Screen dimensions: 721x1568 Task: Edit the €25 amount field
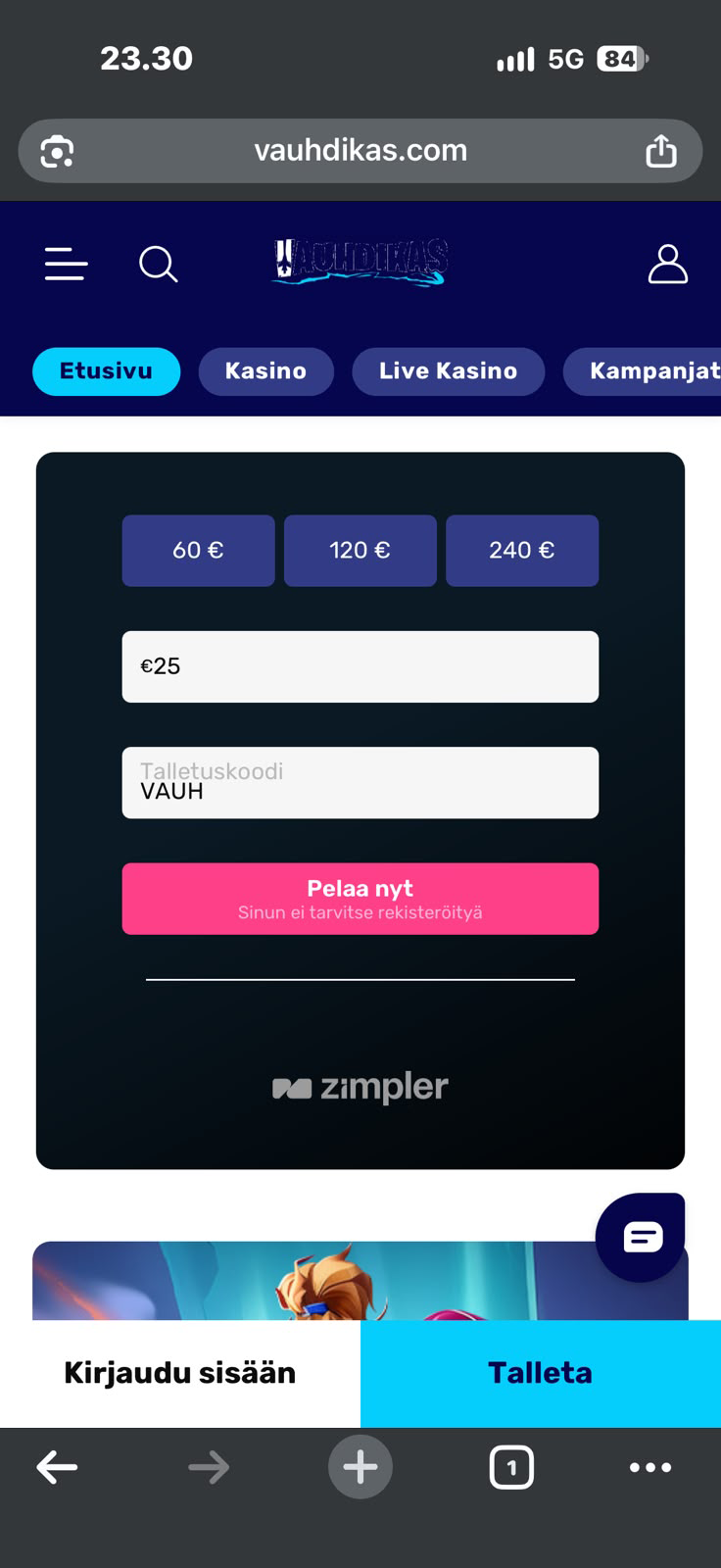(x=360, y=666)
